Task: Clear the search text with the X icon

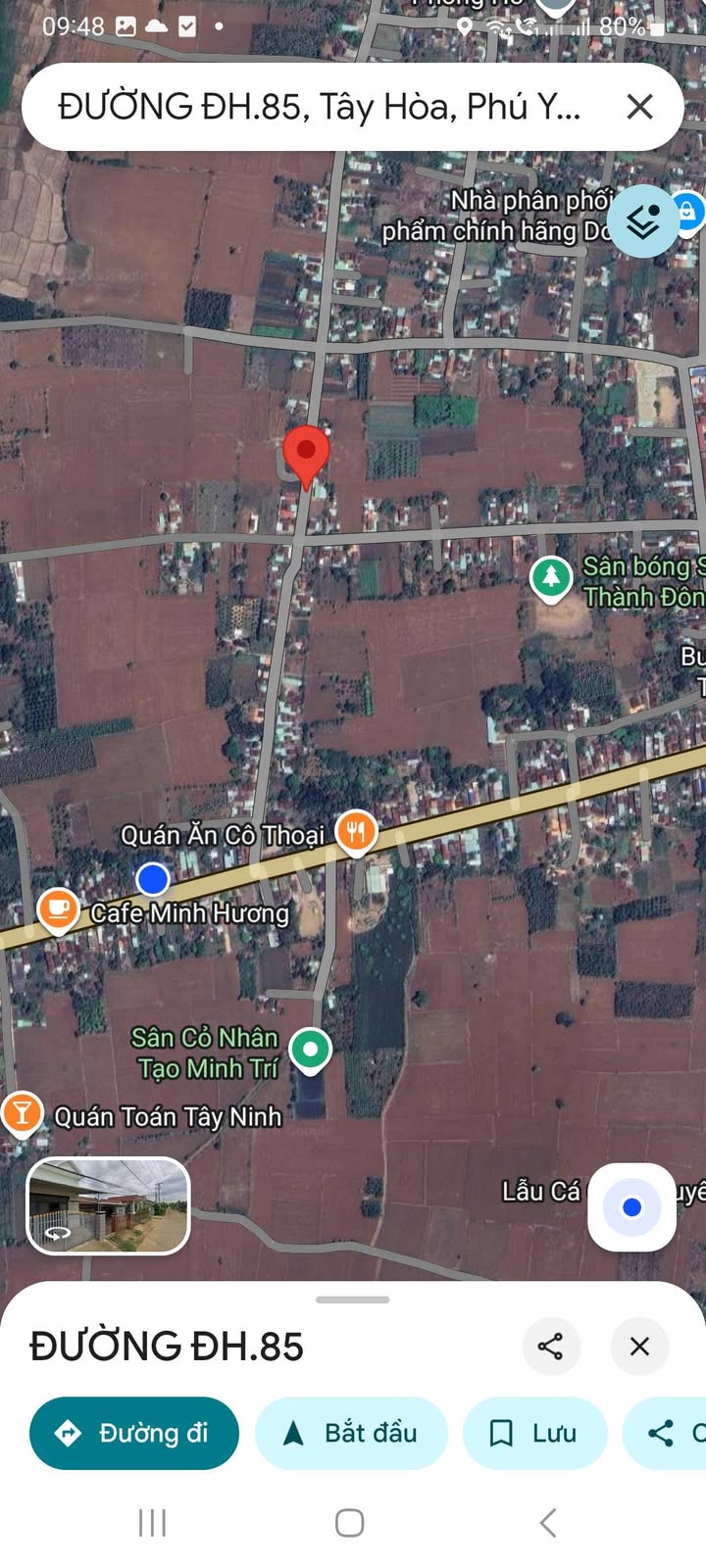Action: point(639,107)
